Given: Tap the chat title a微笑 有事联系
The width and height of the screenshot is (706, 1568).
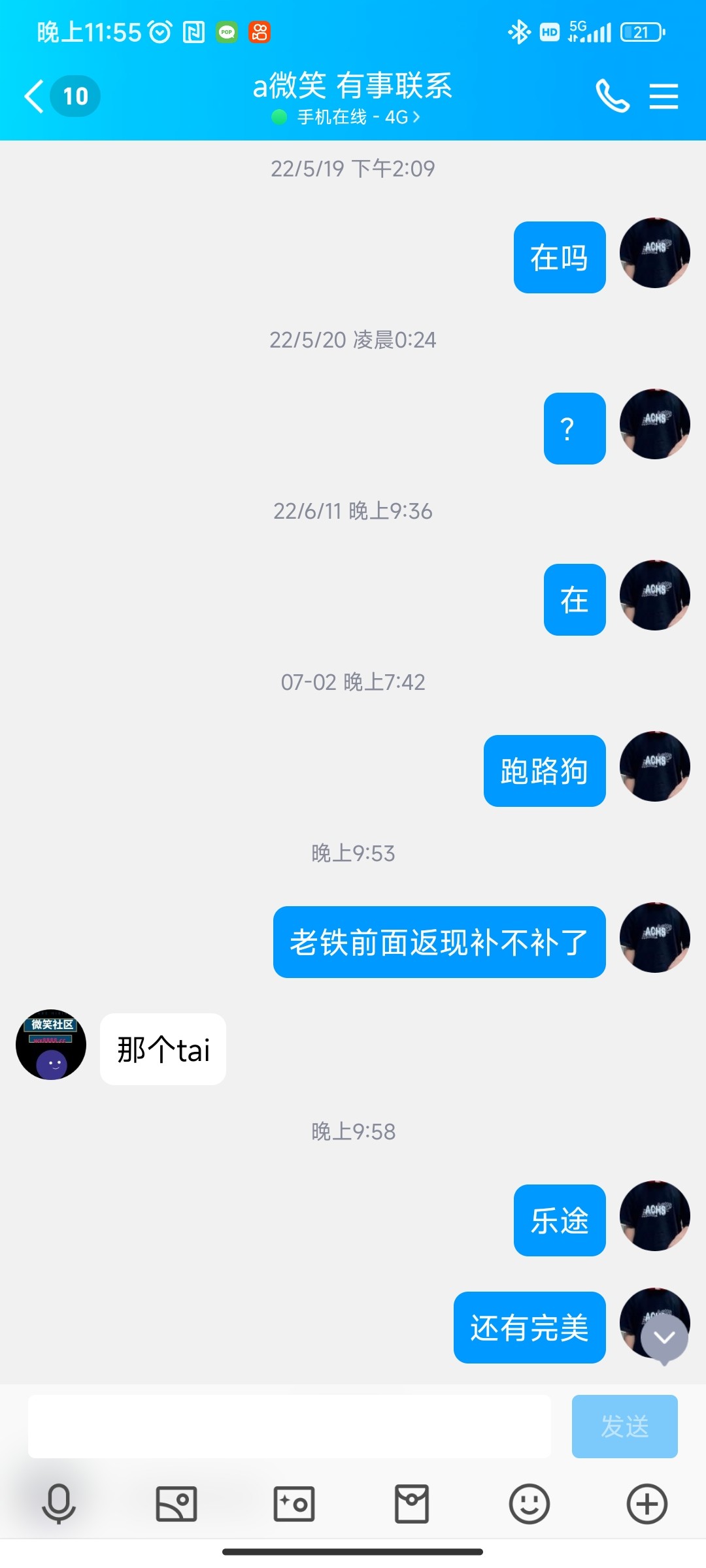Looking at the screenshot, I should click(353, 85).
